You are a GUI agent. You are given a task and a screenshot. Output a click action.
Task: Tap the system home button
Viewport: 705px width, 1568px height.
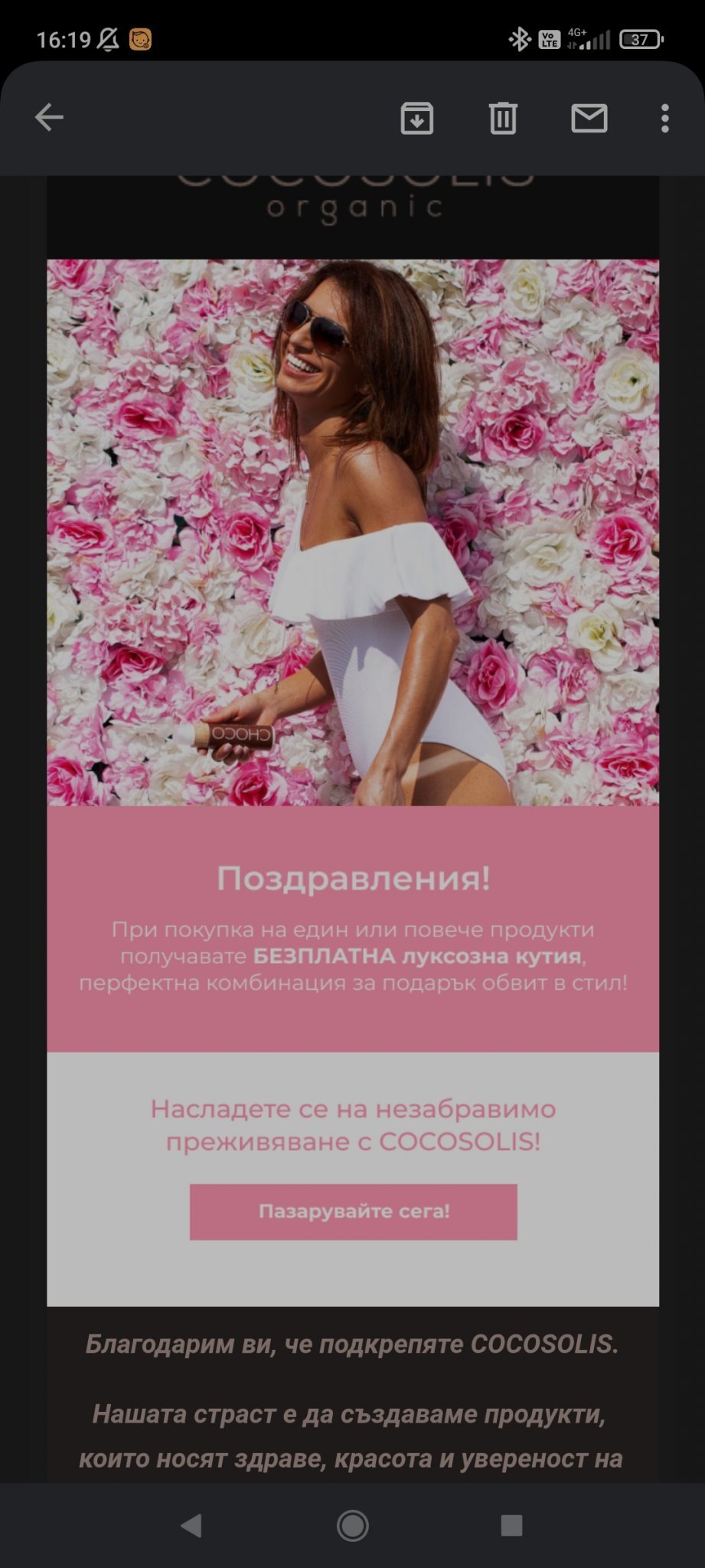tap(353, 1525)
